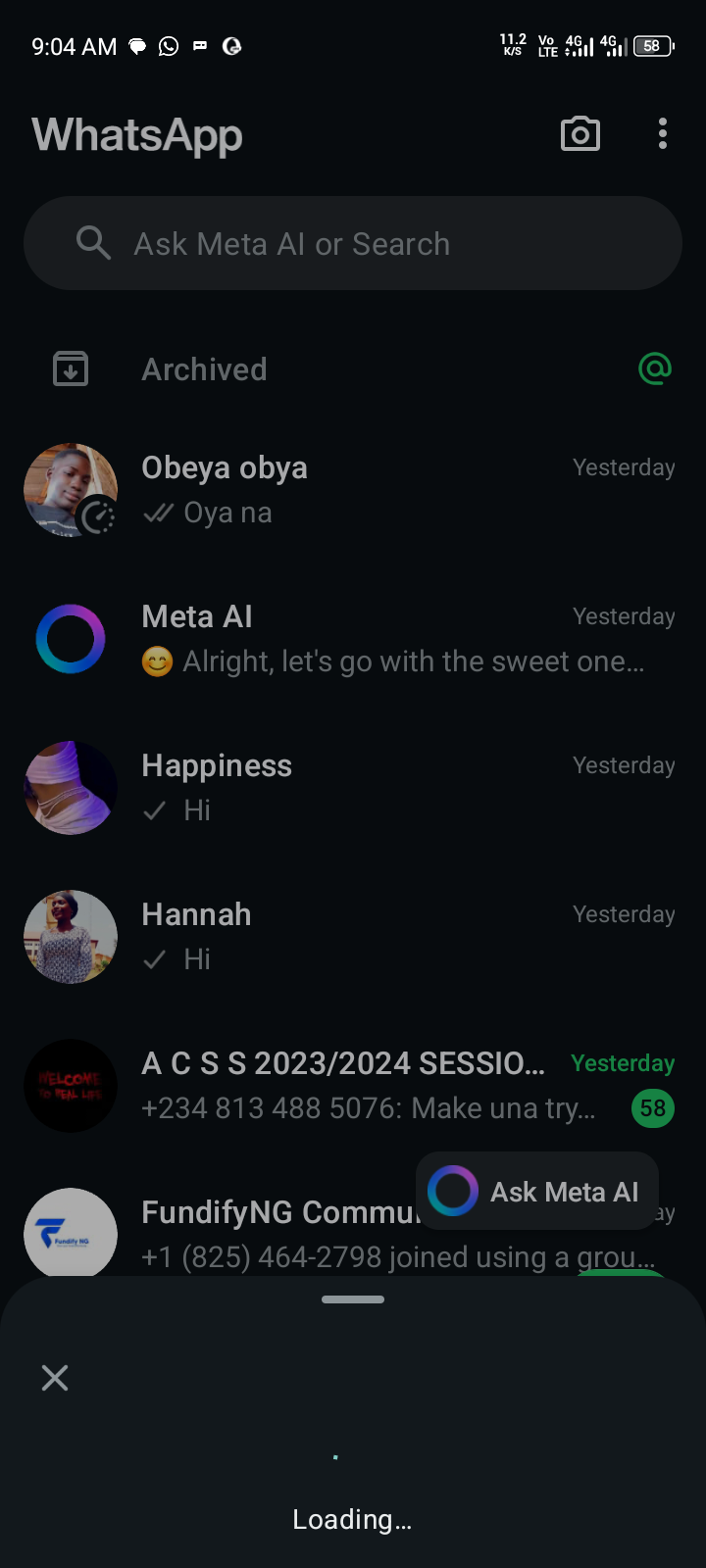The image size is (706, 1568).
Task: Open the chat with Happiness
Action: click(392, 788)
